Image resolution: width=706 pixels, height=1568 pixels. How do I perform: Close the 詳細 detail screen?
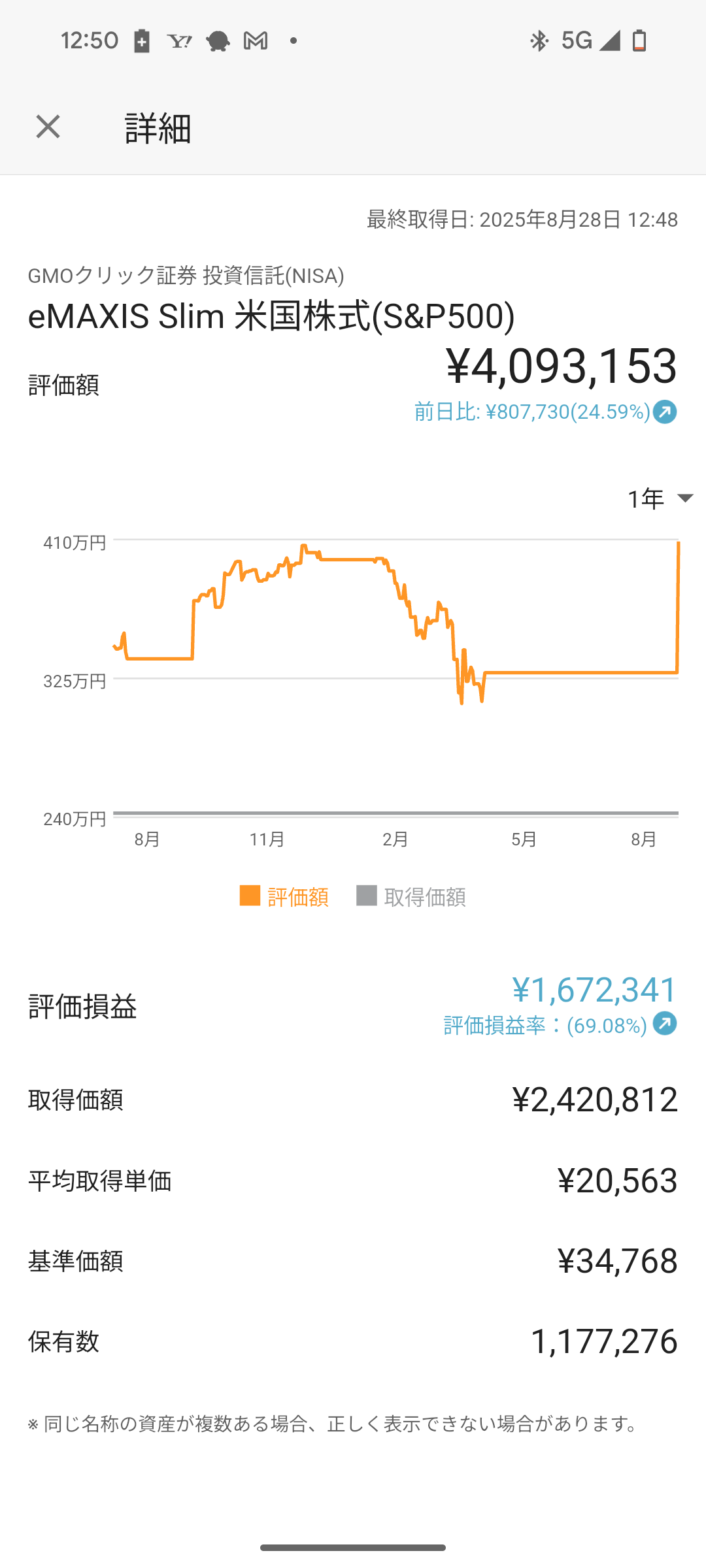point(48,127)
